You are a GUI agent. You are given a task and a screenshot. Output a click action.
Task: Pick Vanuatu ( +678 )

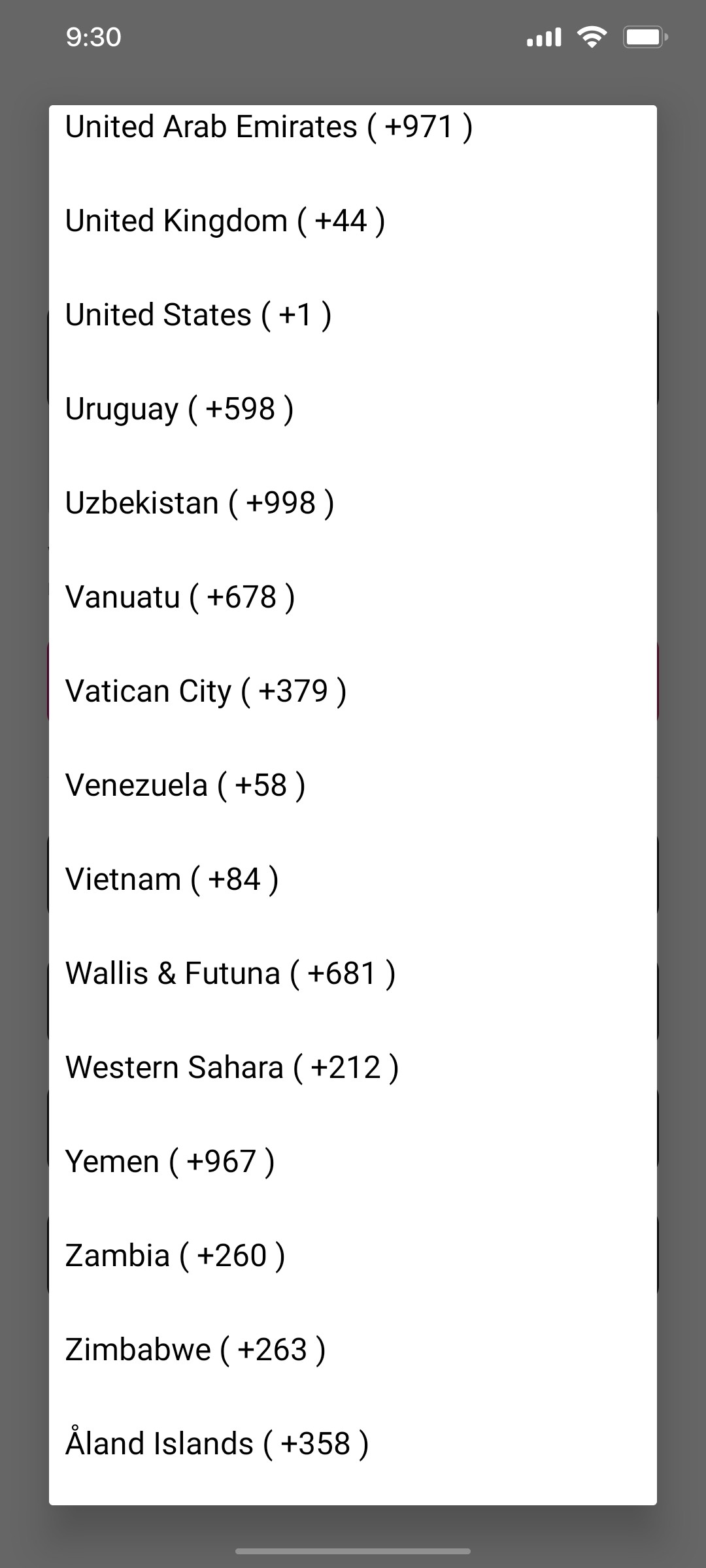click(179, 596)
